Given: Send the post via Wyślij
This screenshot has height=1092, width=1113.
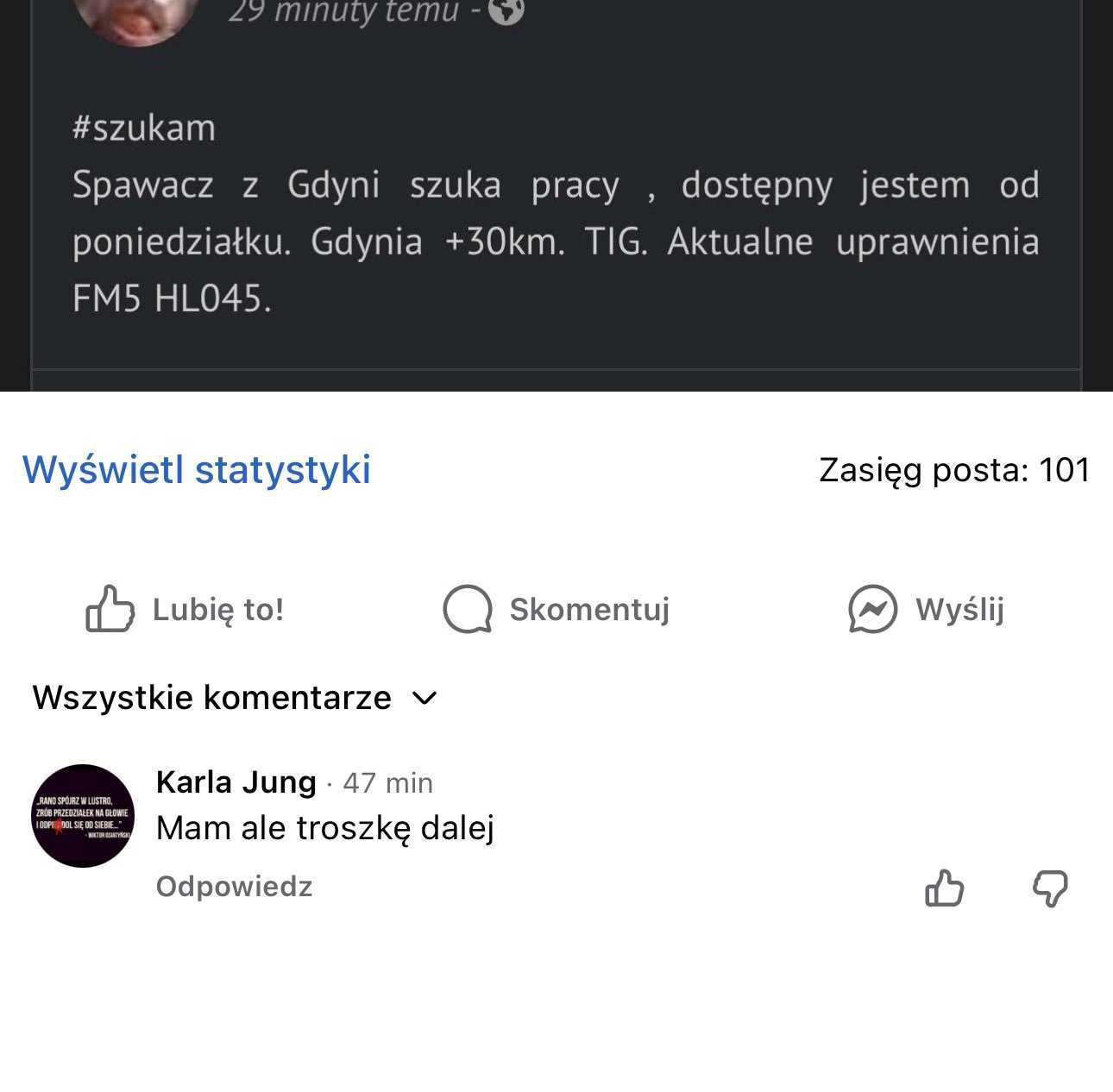Looking at the screenshot, I should point(927,609).
